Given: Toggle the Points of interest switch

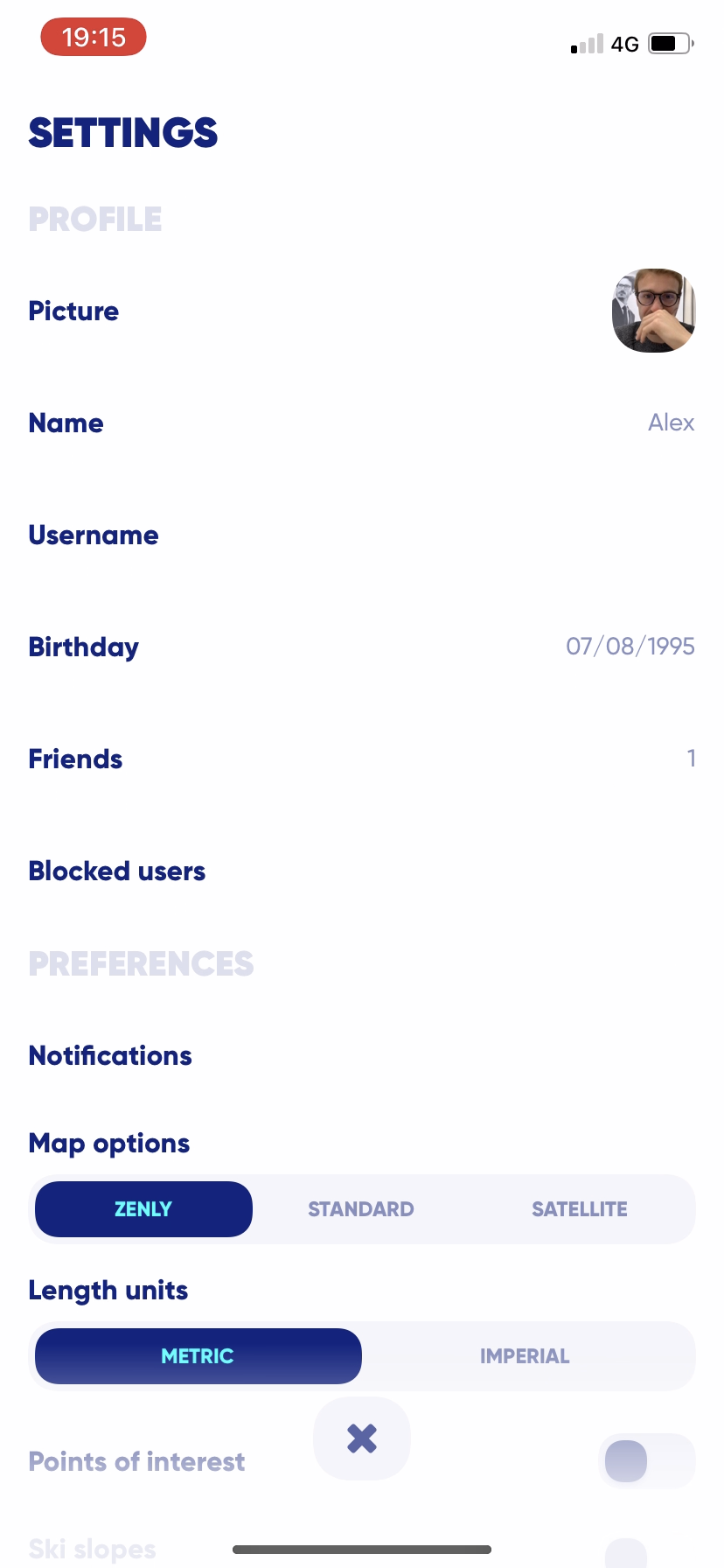Looking at the screenshot, I should click(645, 1460).
